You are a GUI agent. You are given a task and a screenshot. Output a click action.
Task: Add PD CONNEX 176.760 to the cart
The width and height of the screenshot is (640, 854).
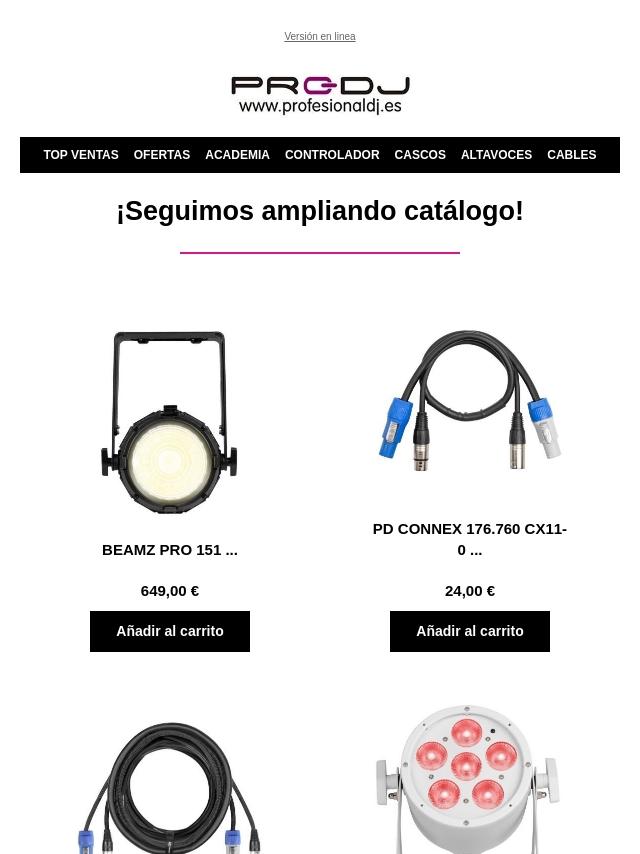[x=470, y=631]
